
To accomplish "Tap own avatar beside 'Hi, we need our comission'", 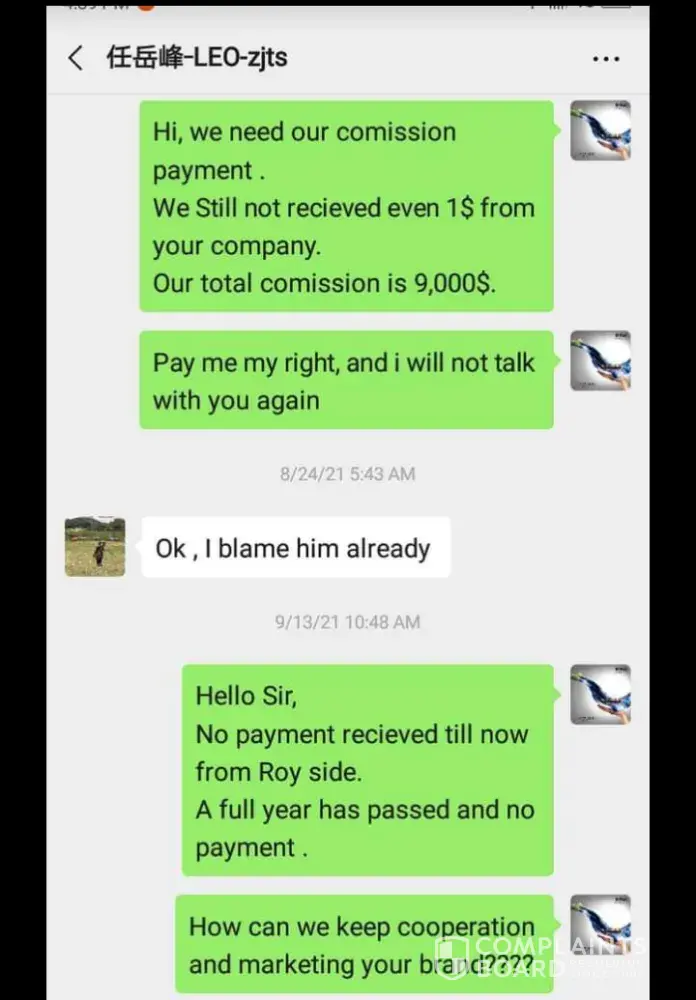I will click(600, 131).
